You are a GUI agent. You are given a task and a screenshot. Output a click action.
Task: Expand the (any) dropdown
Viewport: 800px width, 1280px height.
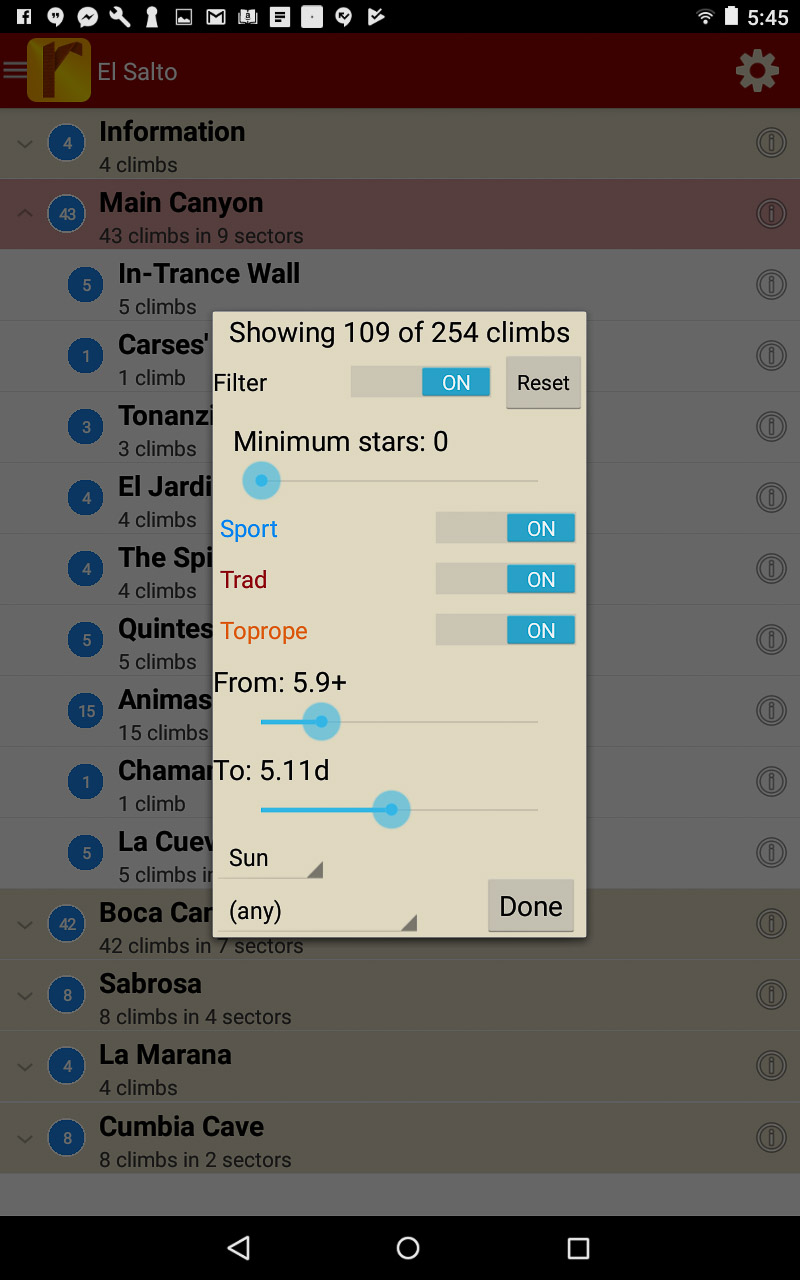click(x=319, y=911)
